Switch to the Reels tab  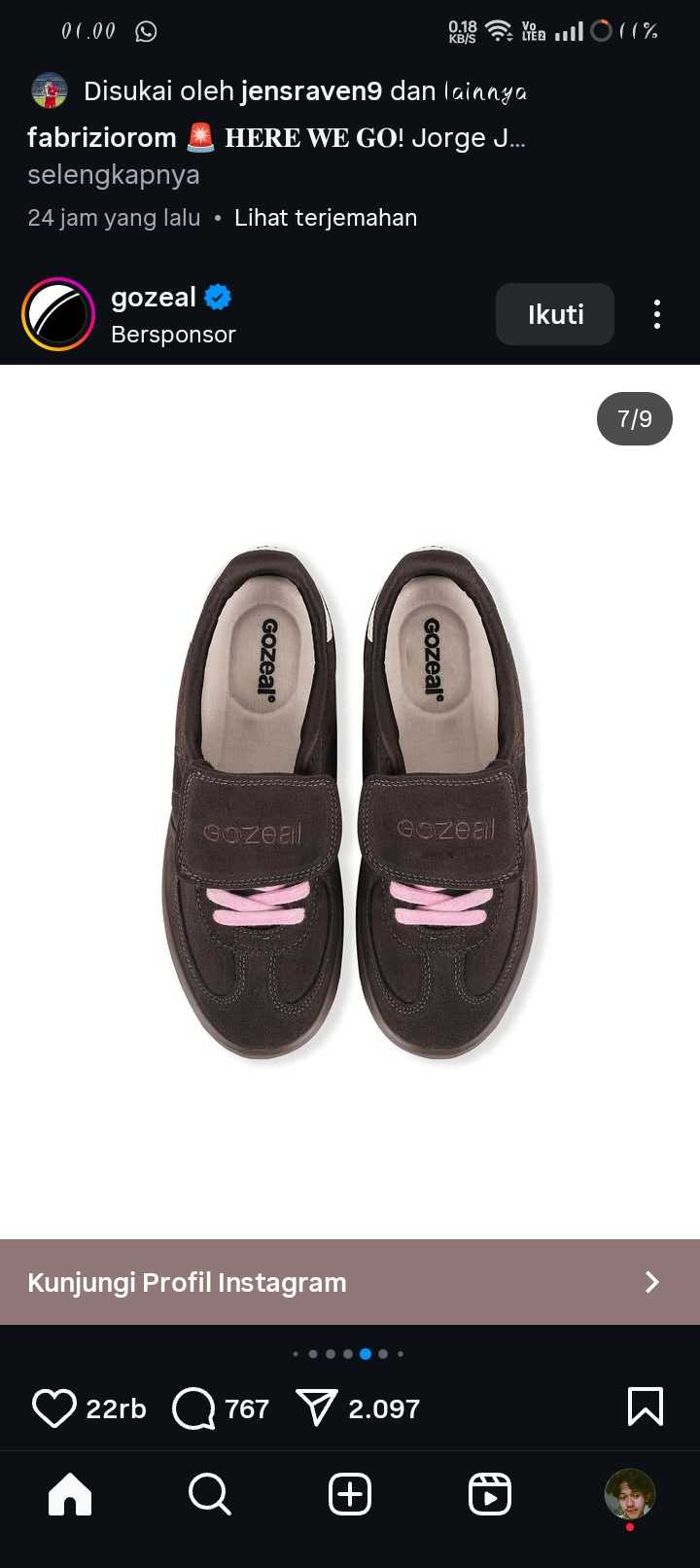pos(490,1494)
